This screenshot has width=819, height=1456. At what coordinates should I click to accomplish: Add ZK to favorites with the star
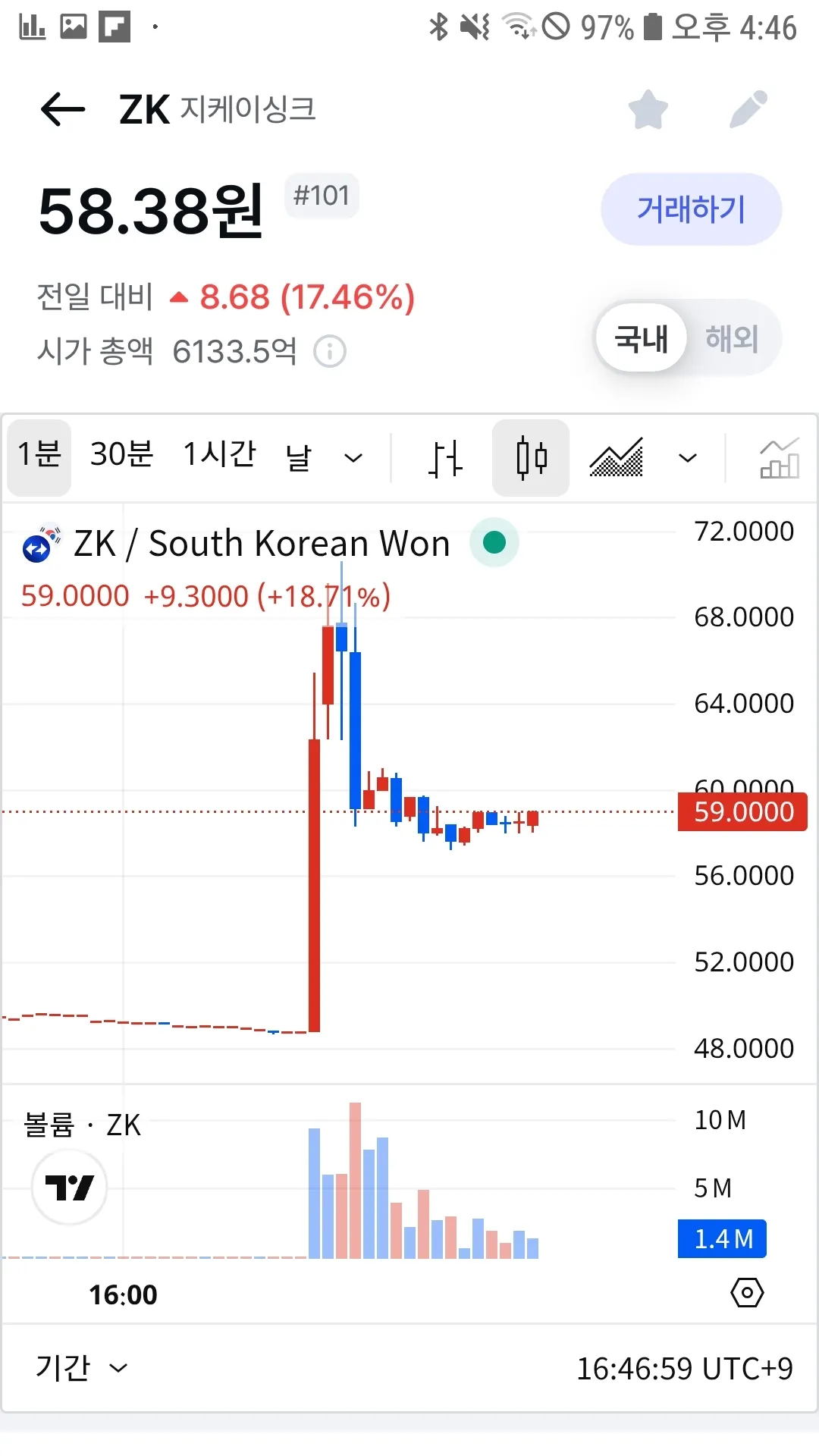648,110
